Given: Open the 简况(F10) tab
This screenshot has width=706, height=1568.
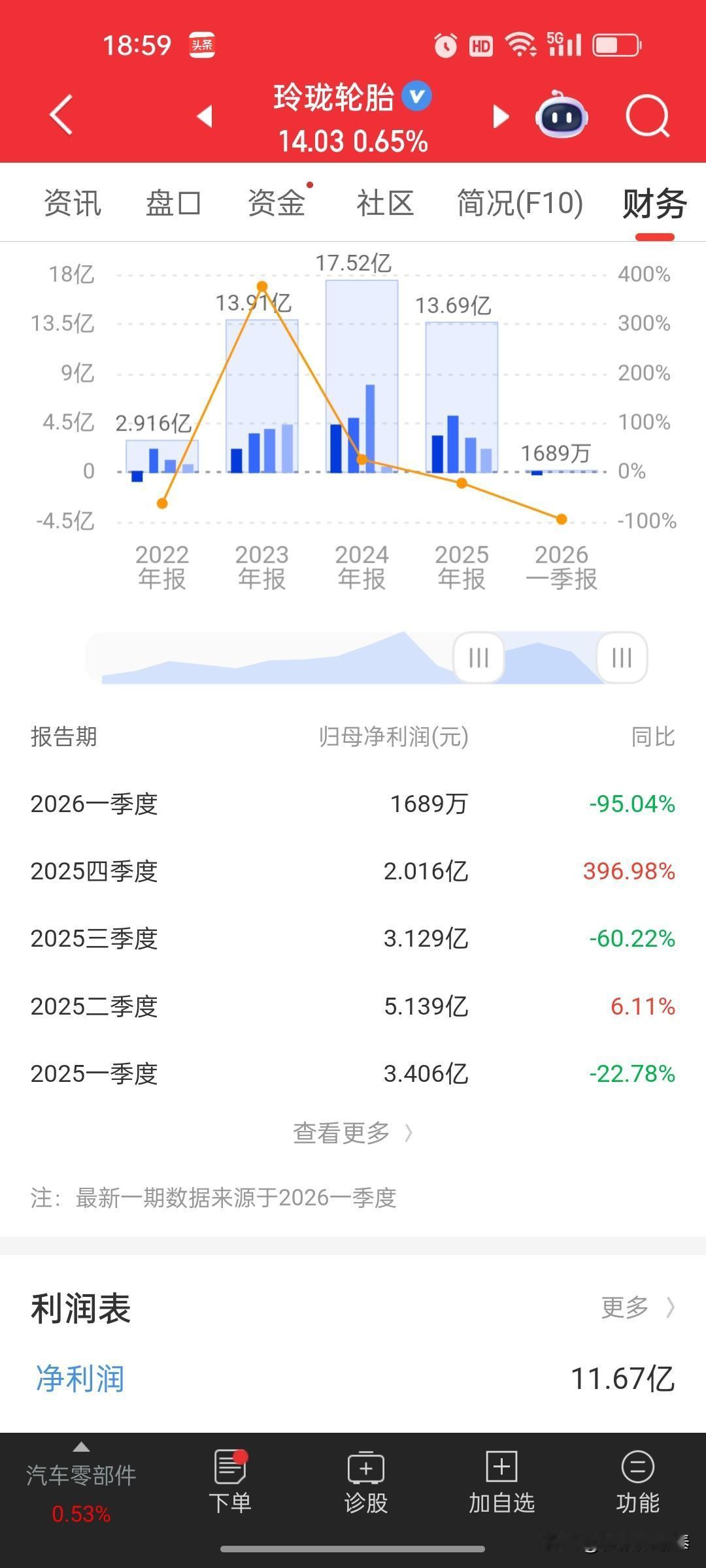Looking at the screenshot, I should (x=520, y=203).
